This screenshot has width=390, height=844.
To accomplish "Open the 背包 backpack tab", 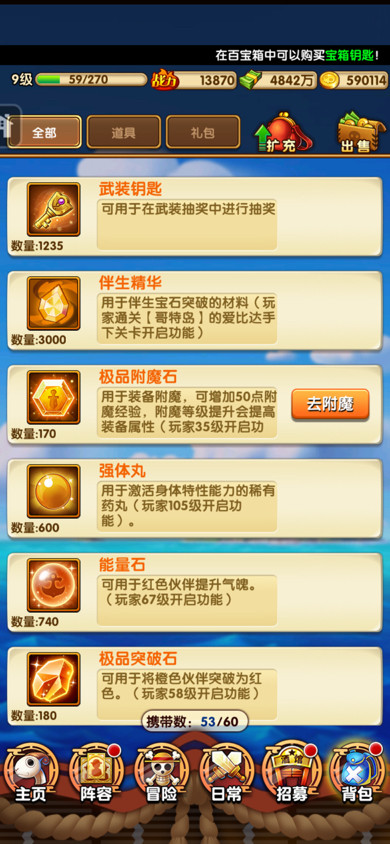I will click(x=357, y=773).
